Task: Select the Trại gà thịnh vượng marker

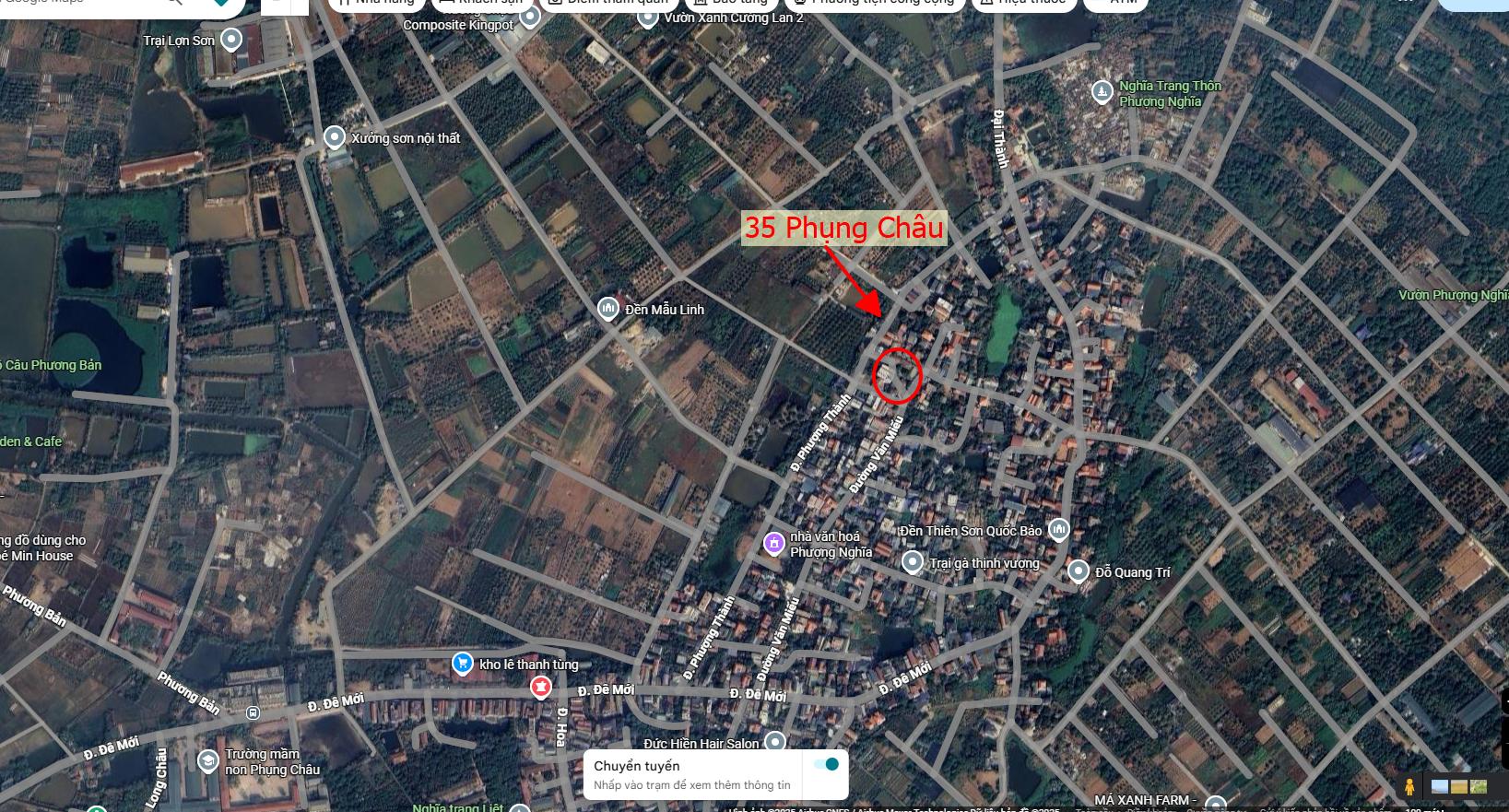Action: [x=913, y=562]
